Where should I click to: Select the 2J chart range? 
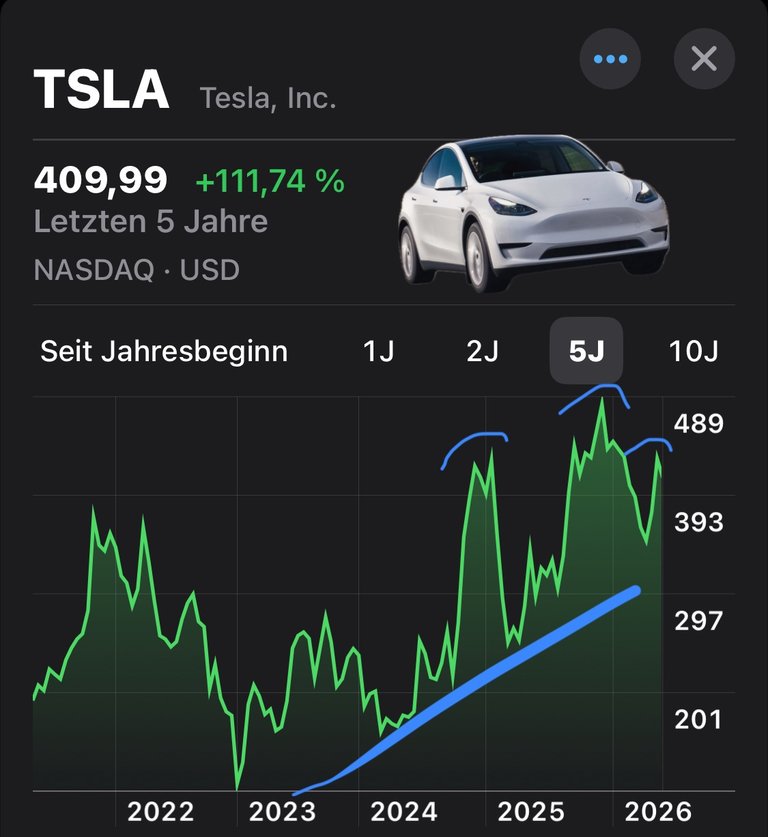(482, 351)
